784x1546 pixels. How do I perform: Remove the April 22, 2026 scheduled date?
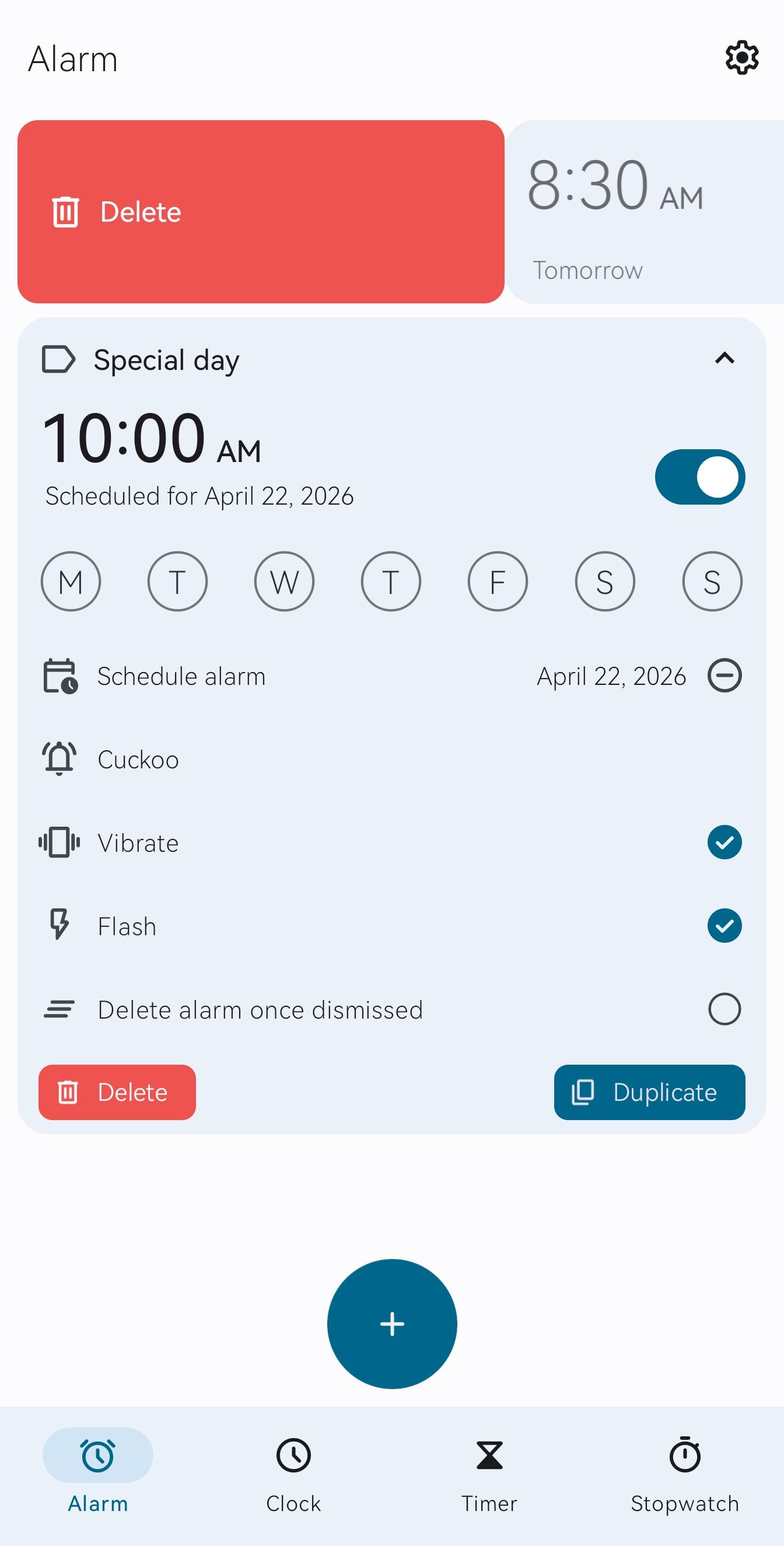pyautogui.click(x=724, y=676)
